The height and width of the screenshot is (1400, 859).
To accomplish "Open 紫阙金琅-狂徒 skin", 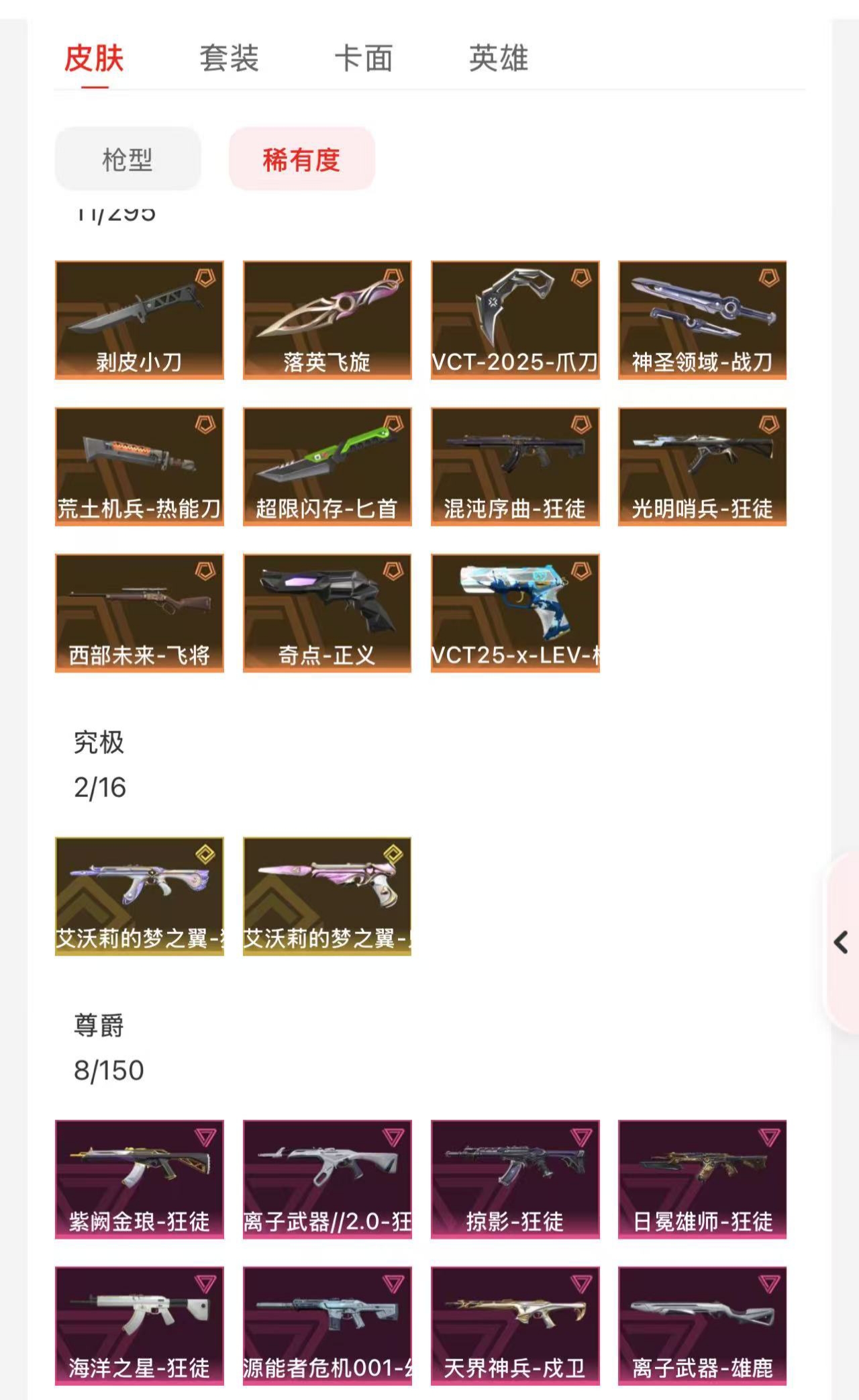I will (x=139, y=1179).
